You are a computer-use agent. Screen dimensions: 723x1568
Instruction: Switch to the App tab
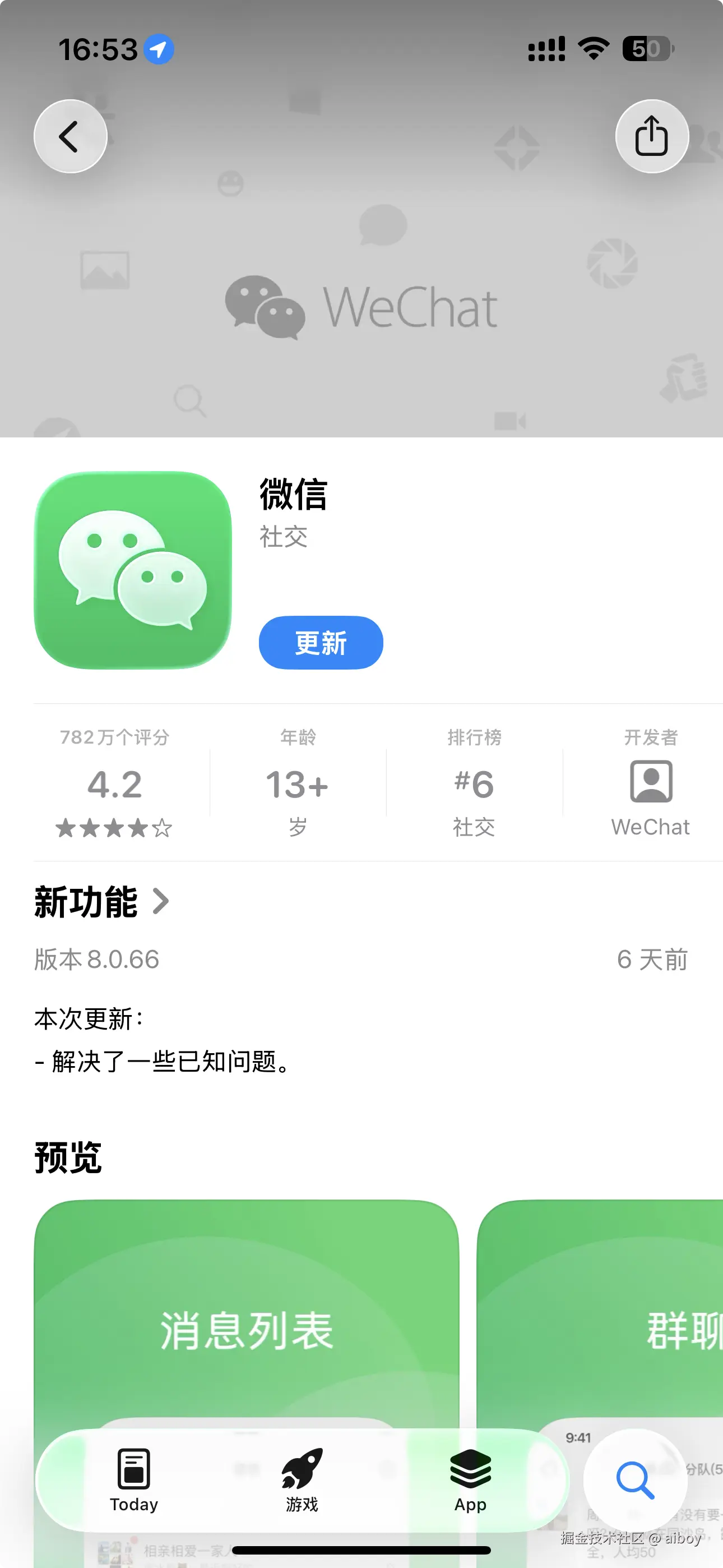coord(469,1485)
